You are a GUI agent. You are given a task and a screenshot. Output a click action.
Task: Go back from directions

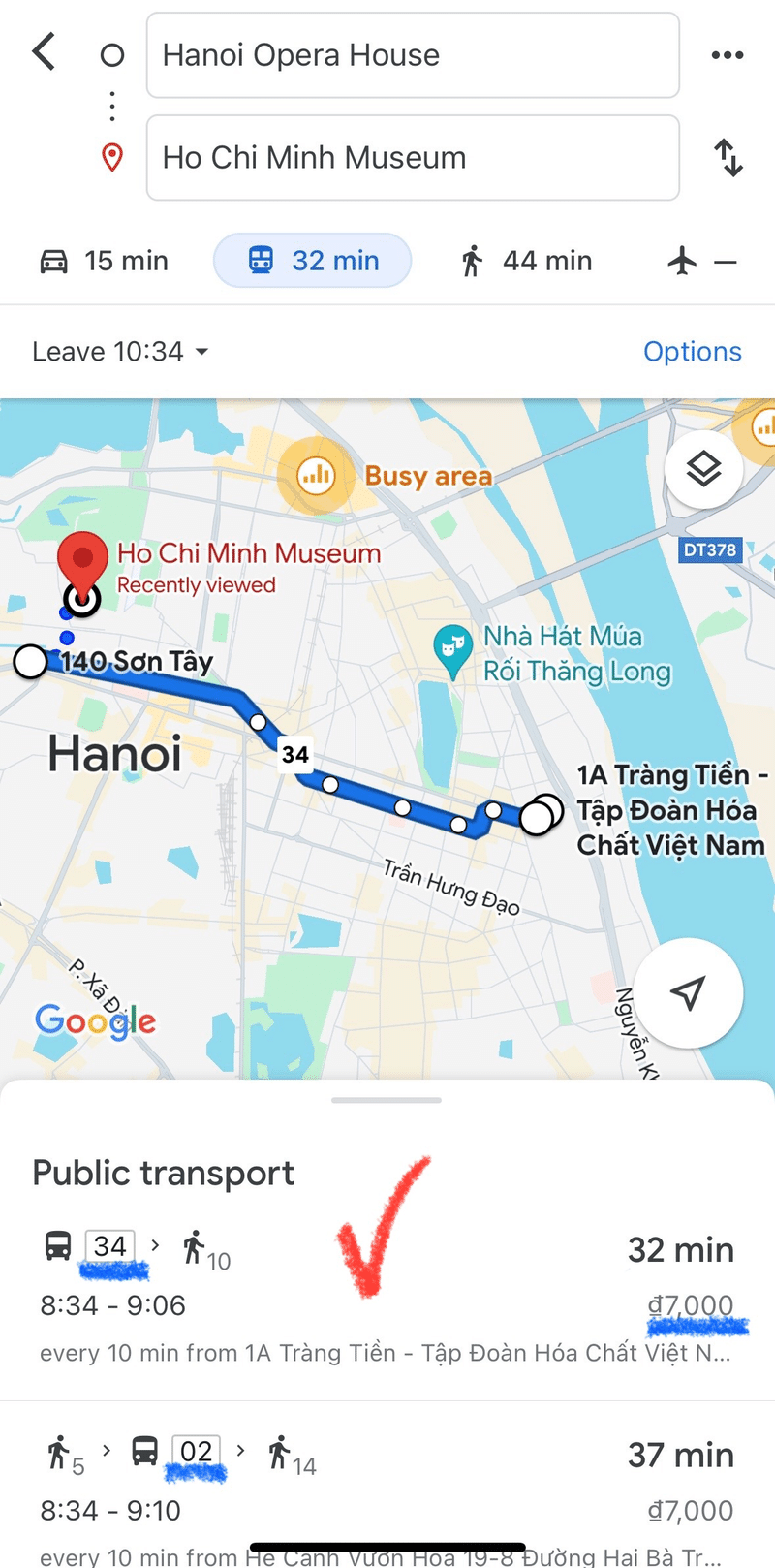click(45, 52)
